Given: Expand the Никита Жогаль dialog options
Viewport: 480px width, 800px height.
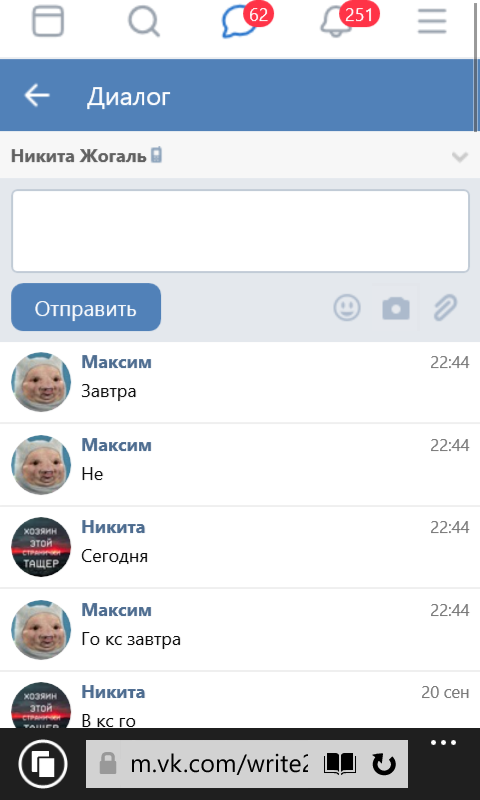Looking at the screenshot, I should click(x=460, y=157).
